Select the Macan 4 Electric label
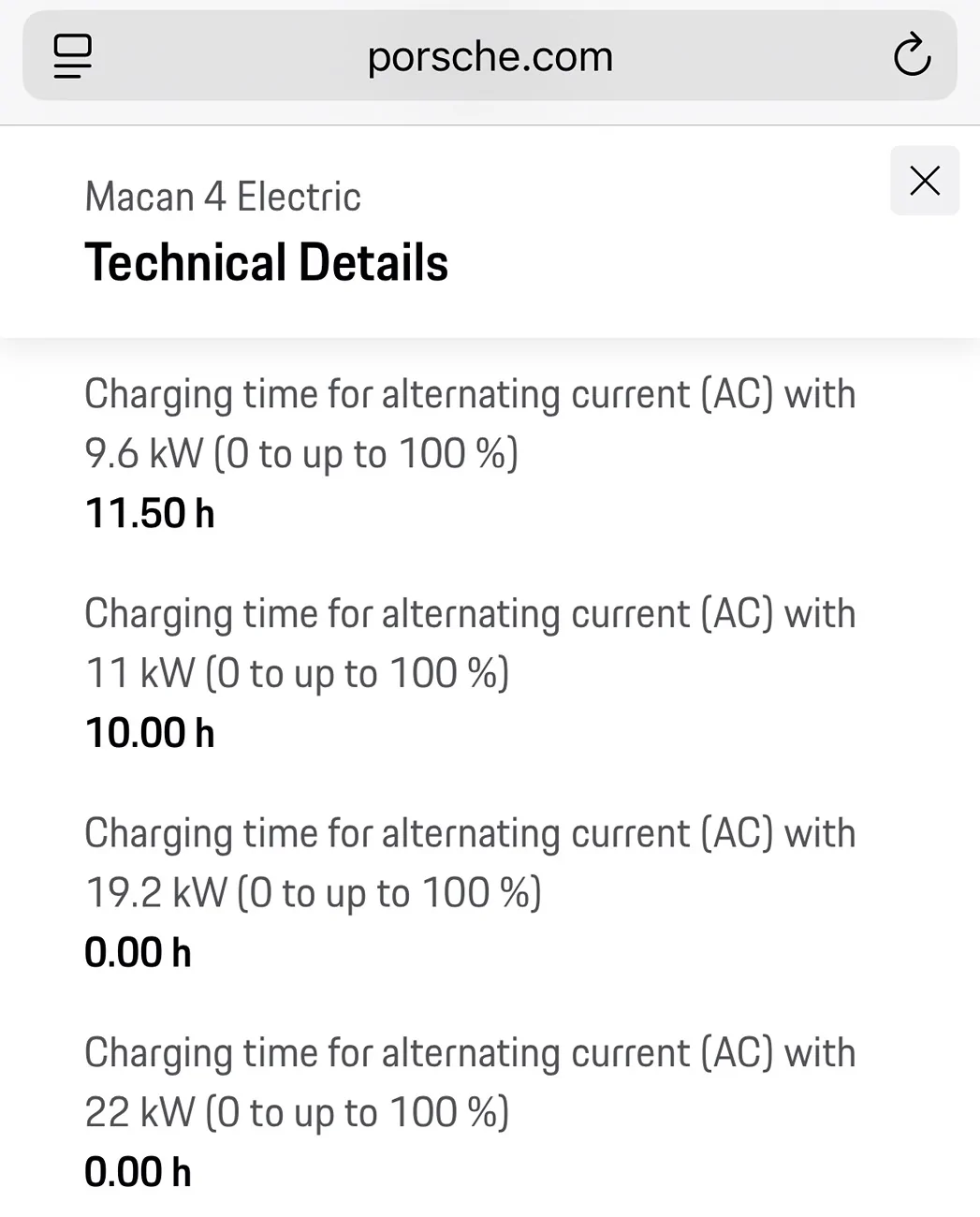Viewport: 980px width, 1217px height. (x=223, y=196)
